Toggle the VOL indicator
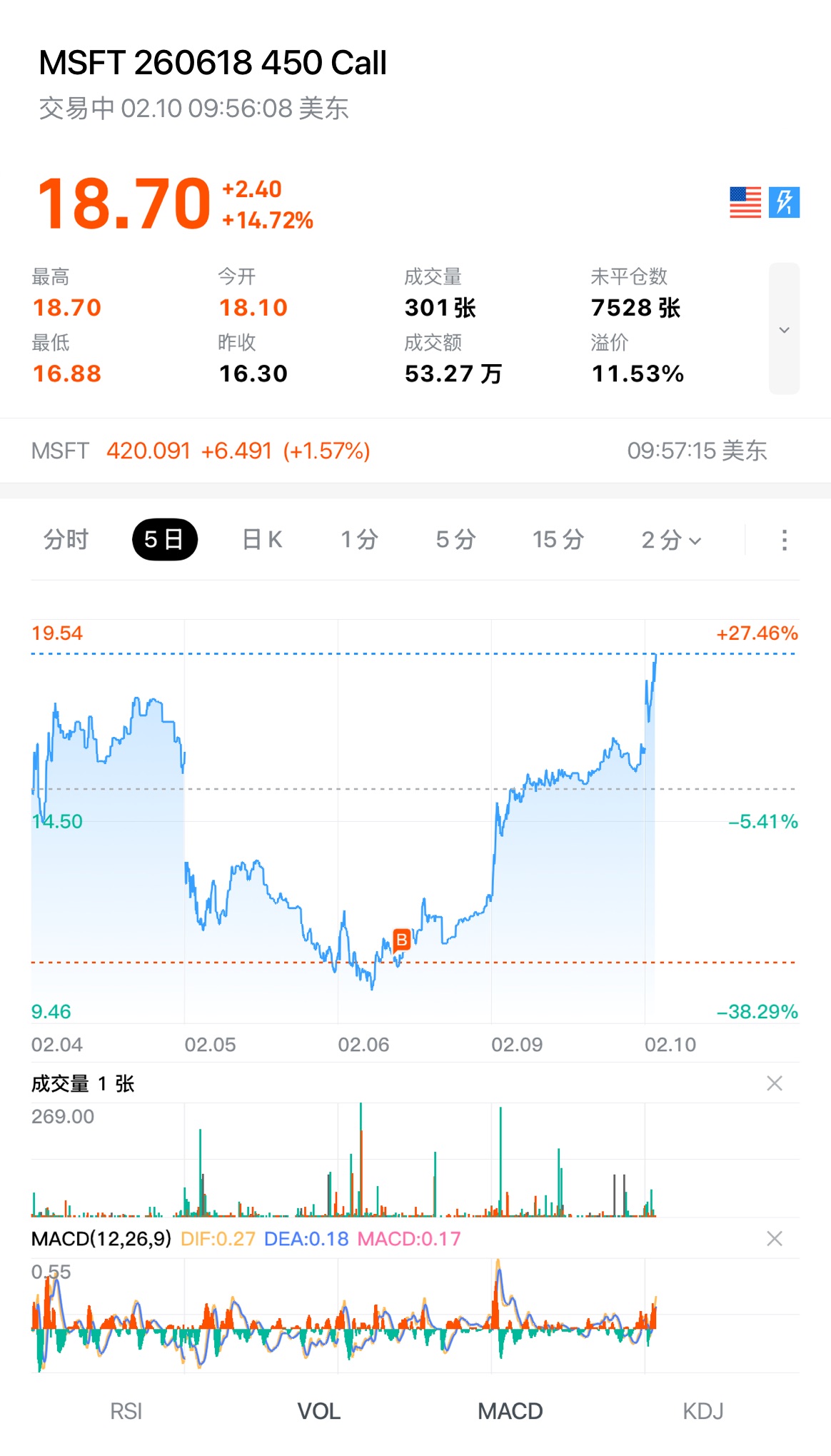Viewport: 831px width, 1456px height. coord(318,1411)
